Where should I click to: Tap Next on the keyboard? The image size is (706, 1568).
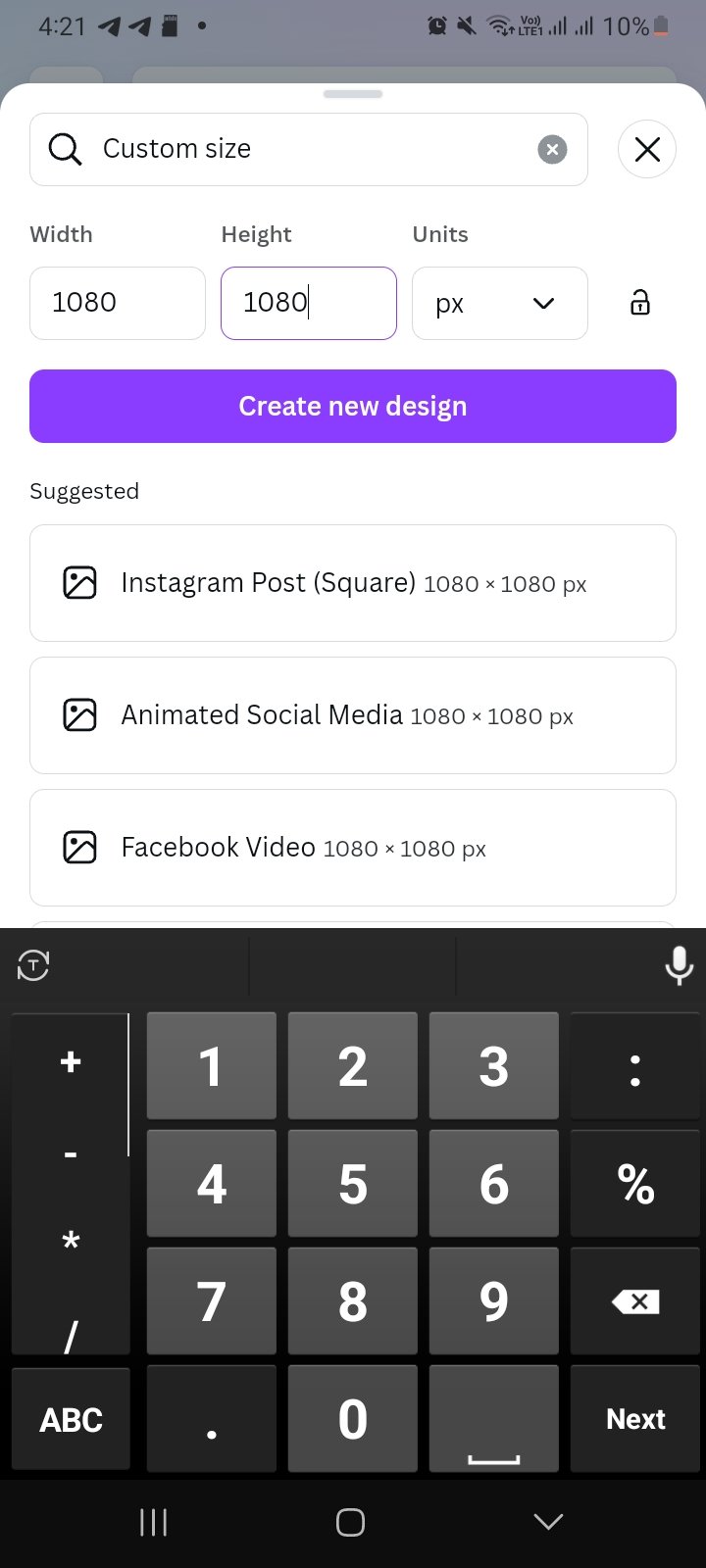tap(635, 1419)
